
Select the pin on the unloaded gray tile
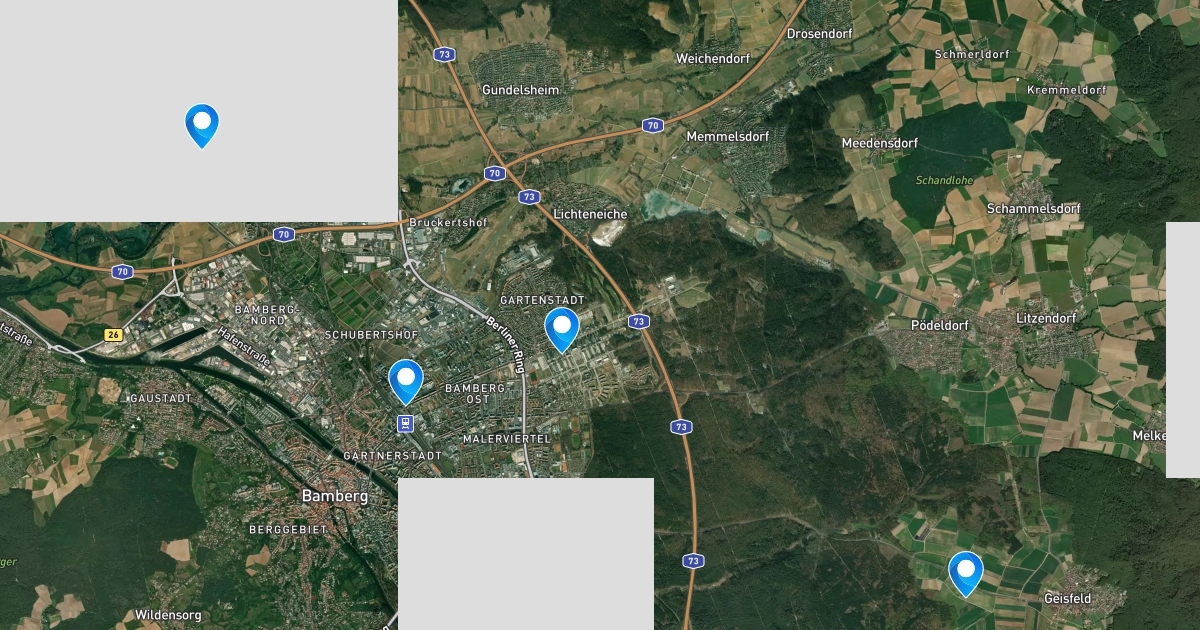click(202, 124)
